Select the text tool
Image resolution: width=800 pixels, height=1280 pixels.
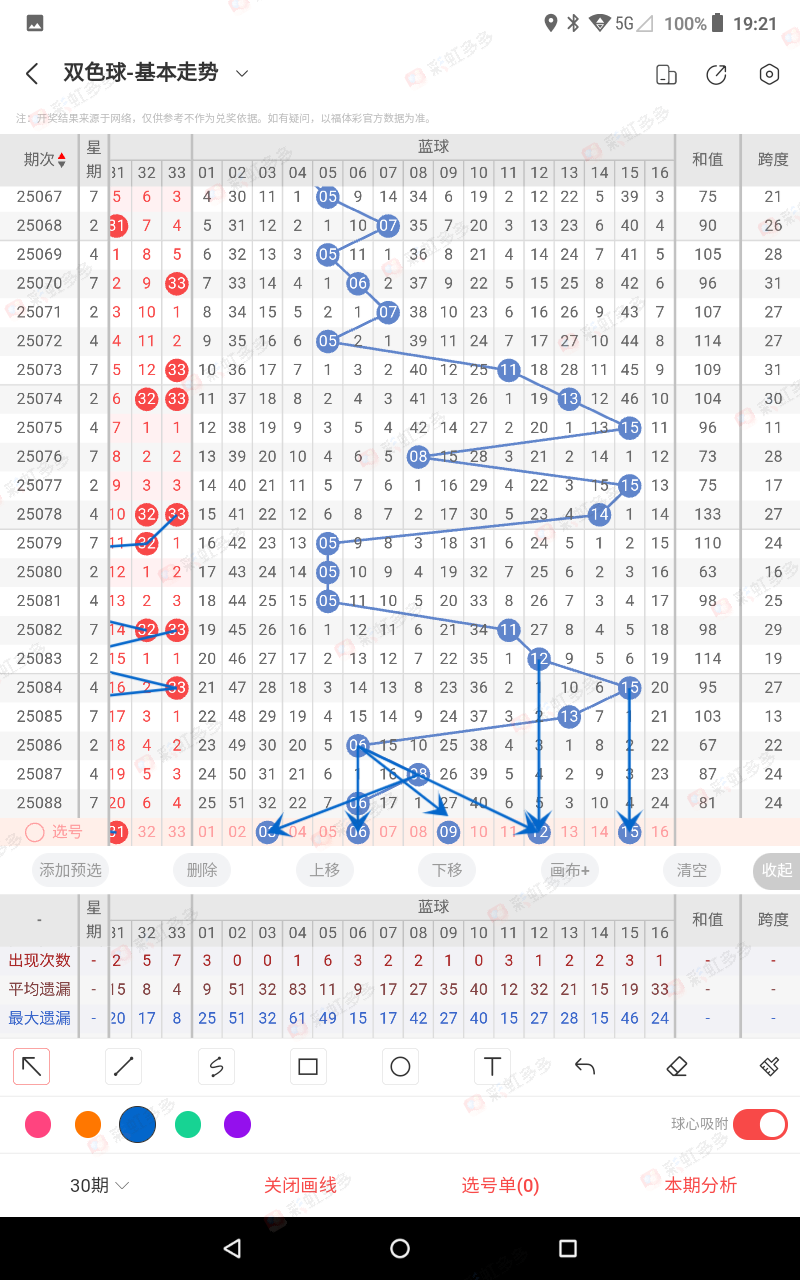tap(492, 1067)
